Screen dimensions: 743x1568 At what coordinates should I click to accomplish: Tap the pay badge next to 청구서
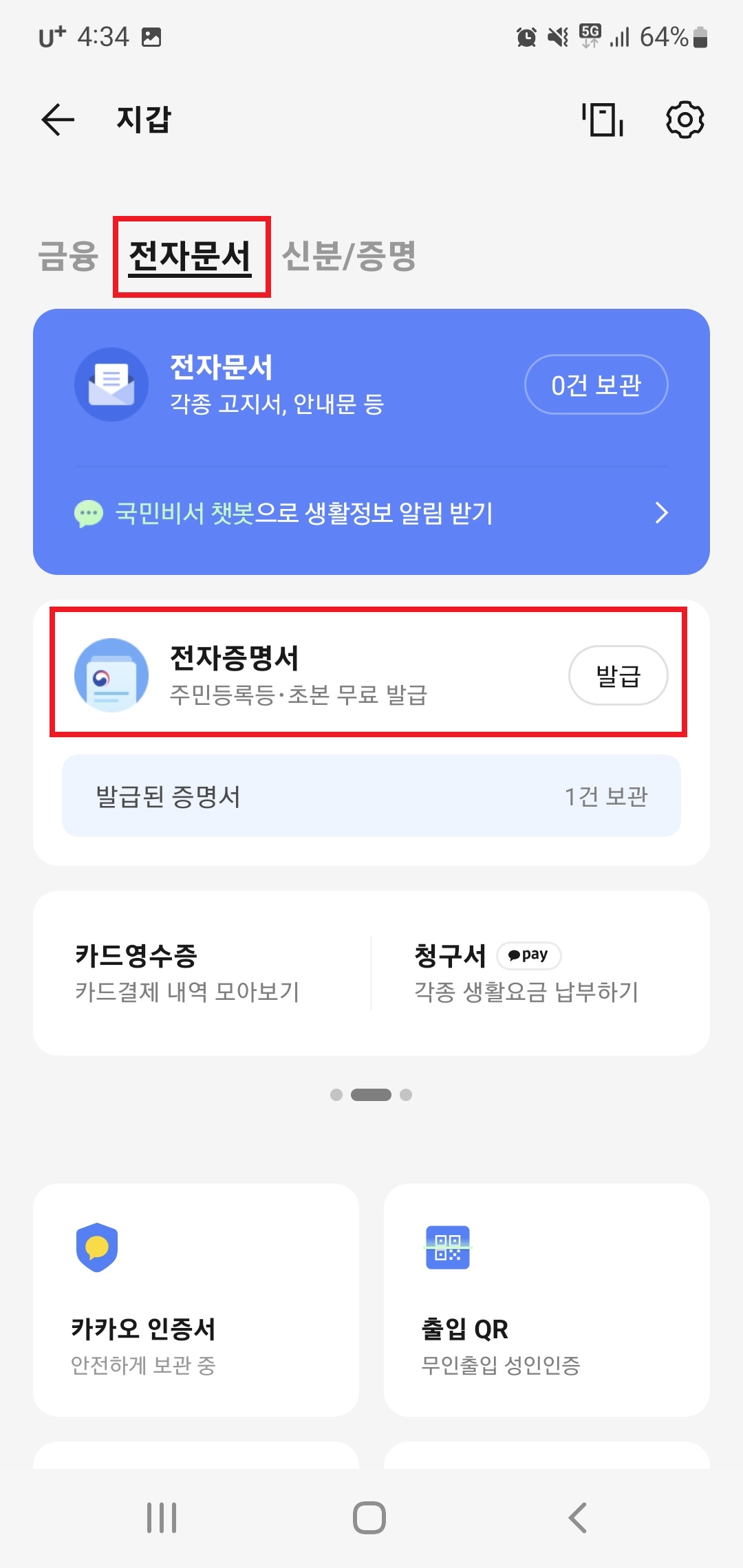(528, 955)
